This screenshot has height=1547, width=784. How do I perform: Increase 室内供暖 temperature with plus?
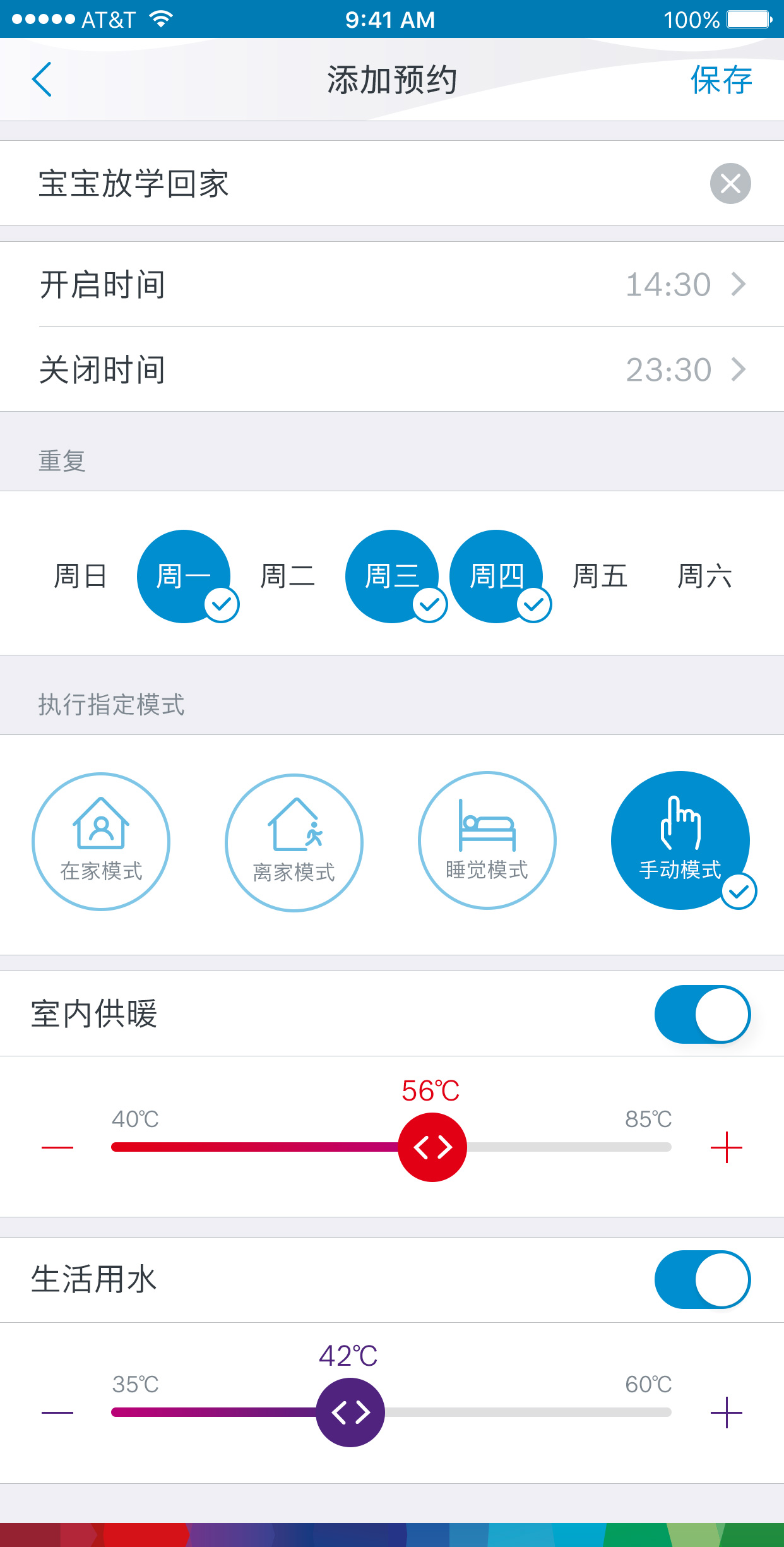726,1147
